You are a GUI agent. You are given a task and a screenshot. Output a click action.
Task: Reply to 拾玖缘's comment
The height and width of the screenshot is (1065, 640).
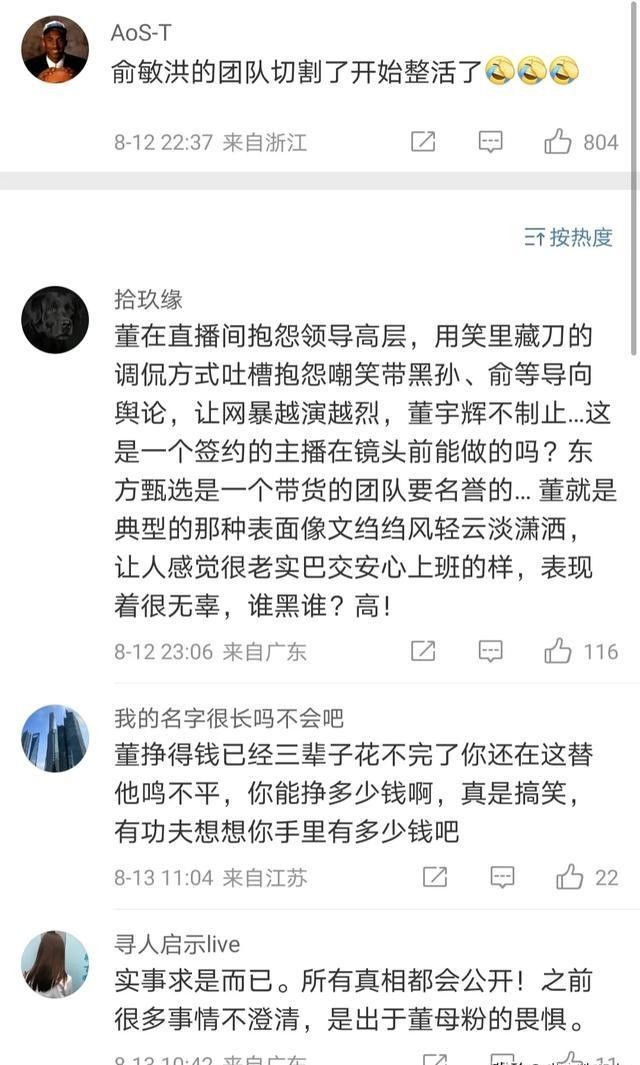(x=490, y=652)
